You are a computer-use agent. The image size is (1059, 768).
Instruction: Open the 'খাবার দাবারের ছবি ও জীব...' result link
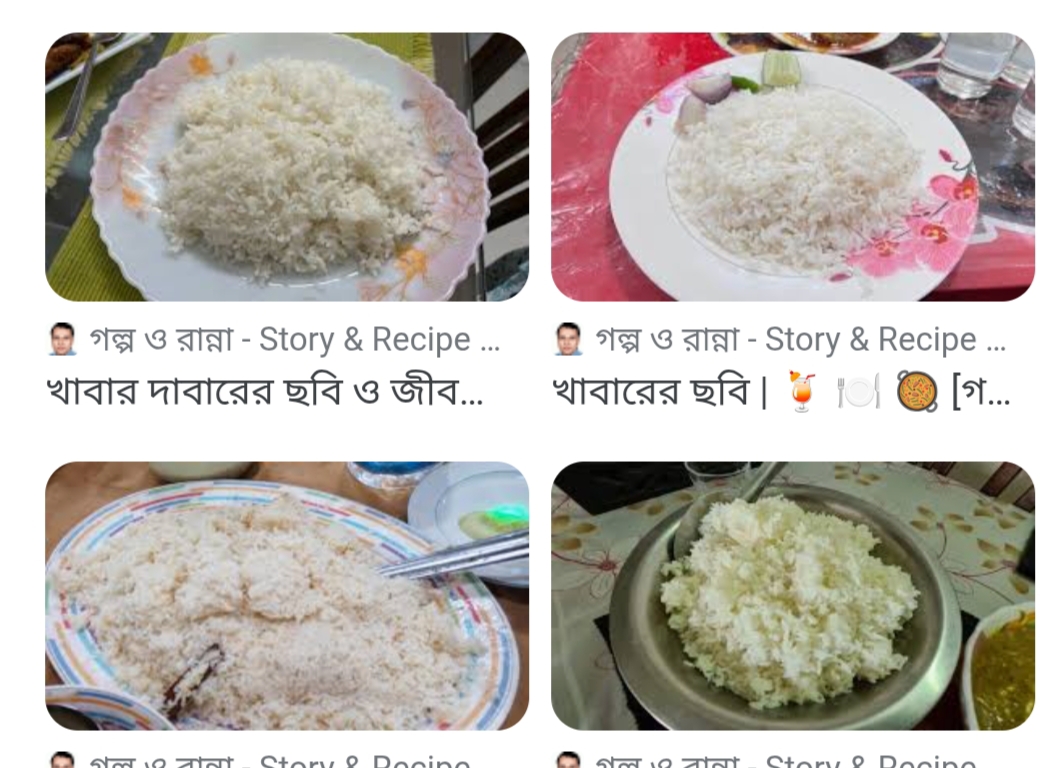pyautogui.click(x=265, y=391)
